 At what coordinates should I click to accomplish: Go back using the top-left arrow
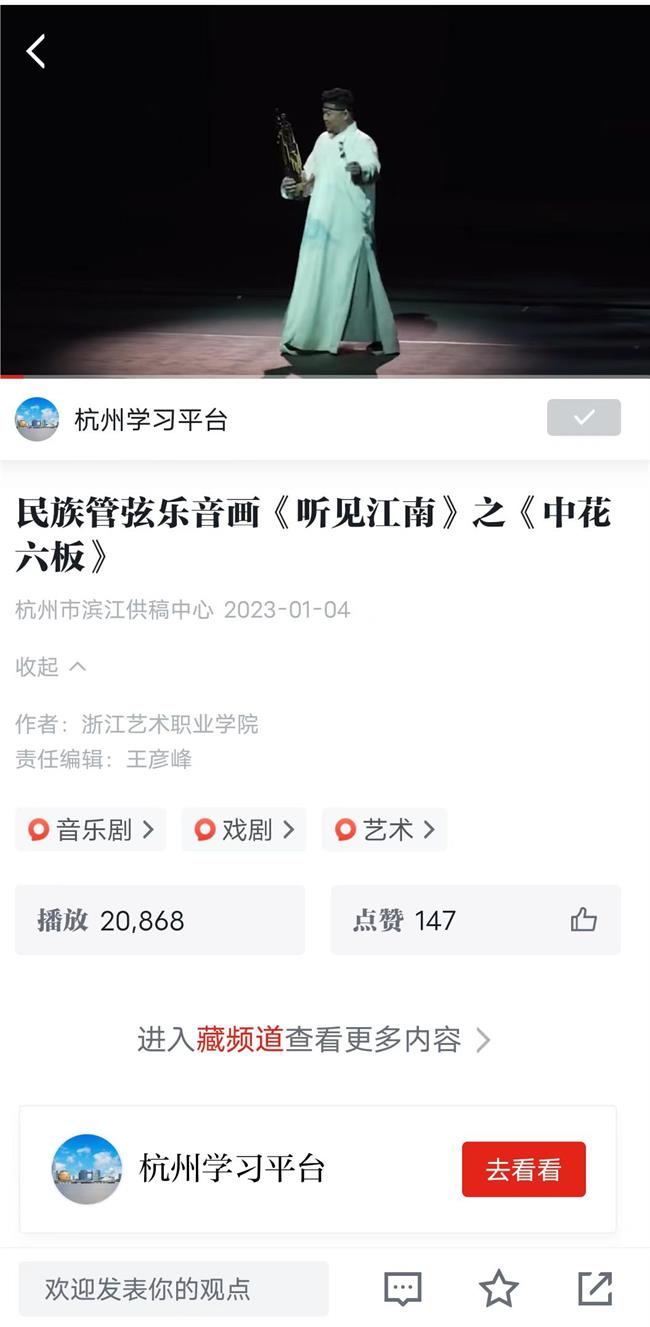pyautogui.click(x=36, y=51)
